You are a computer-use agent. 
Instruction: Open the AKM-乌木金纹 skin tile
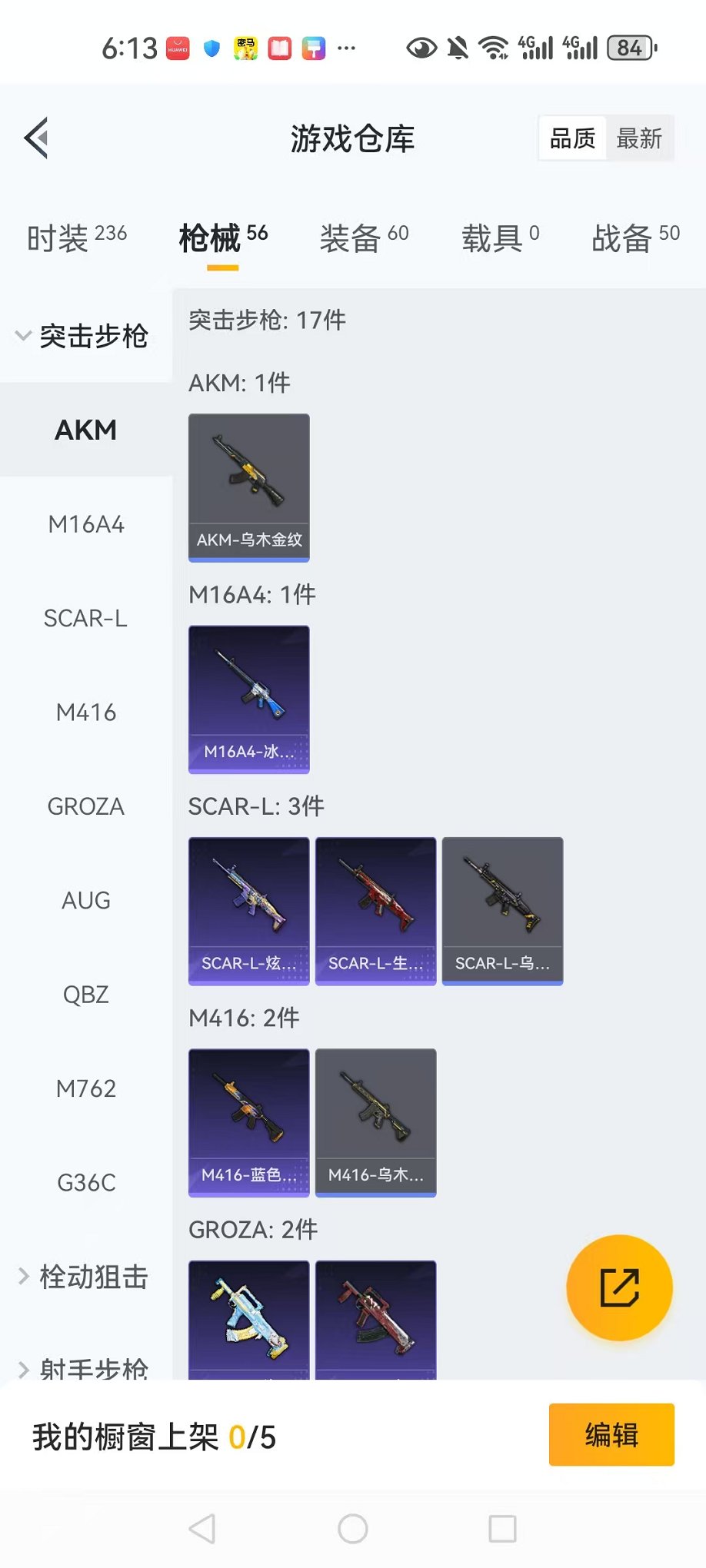249,487
